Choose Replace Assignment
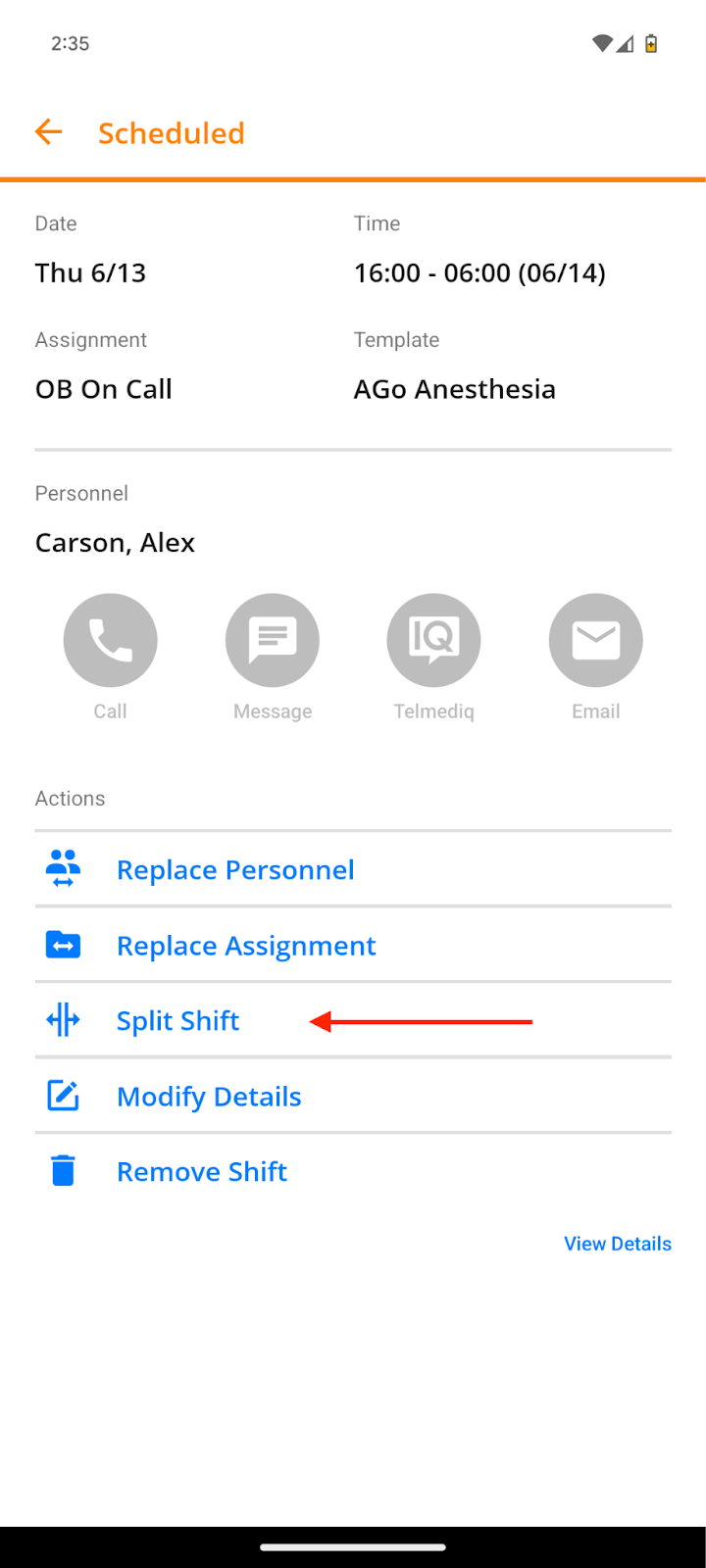 (x=353, y=945)
